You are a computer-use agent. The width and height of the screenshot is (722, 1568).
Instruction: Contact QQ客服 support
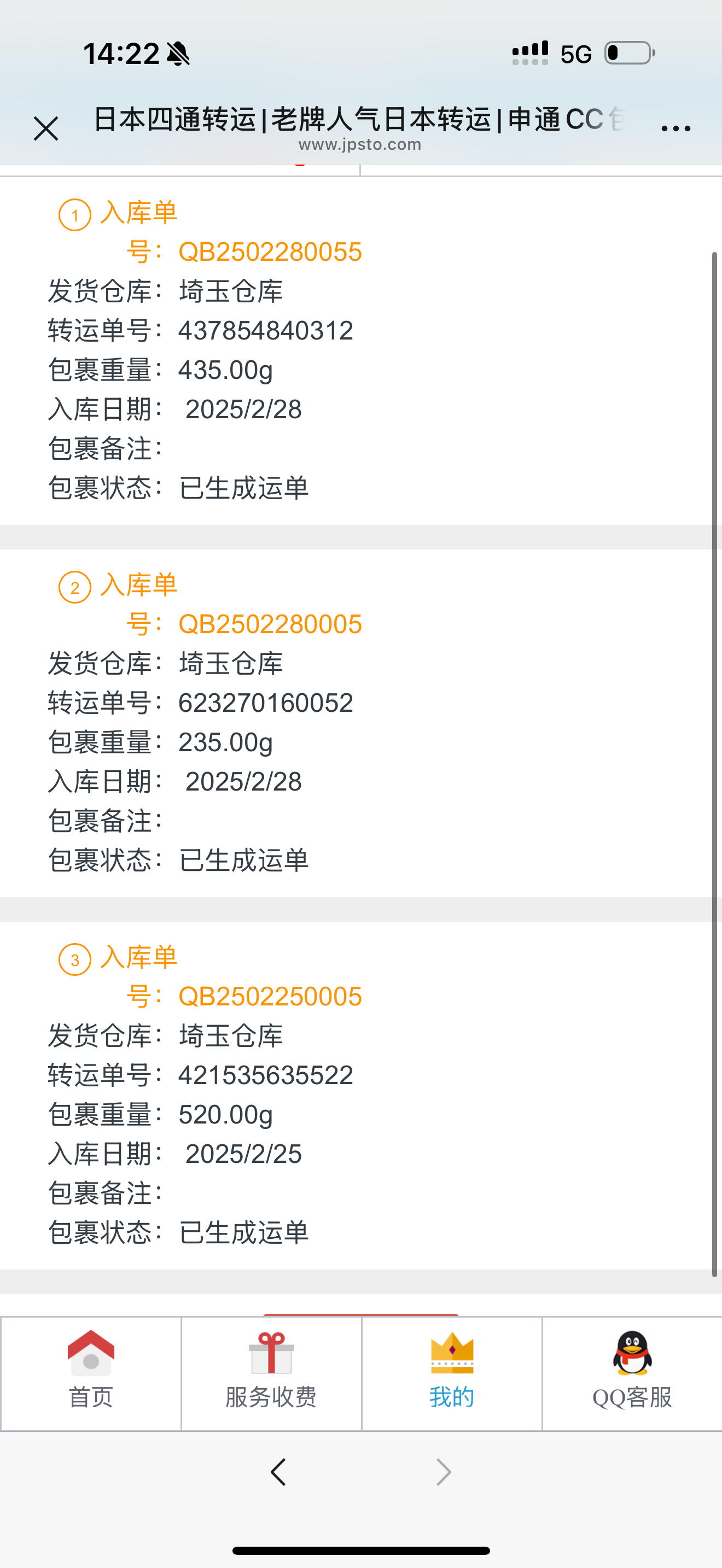(632, 1373)
